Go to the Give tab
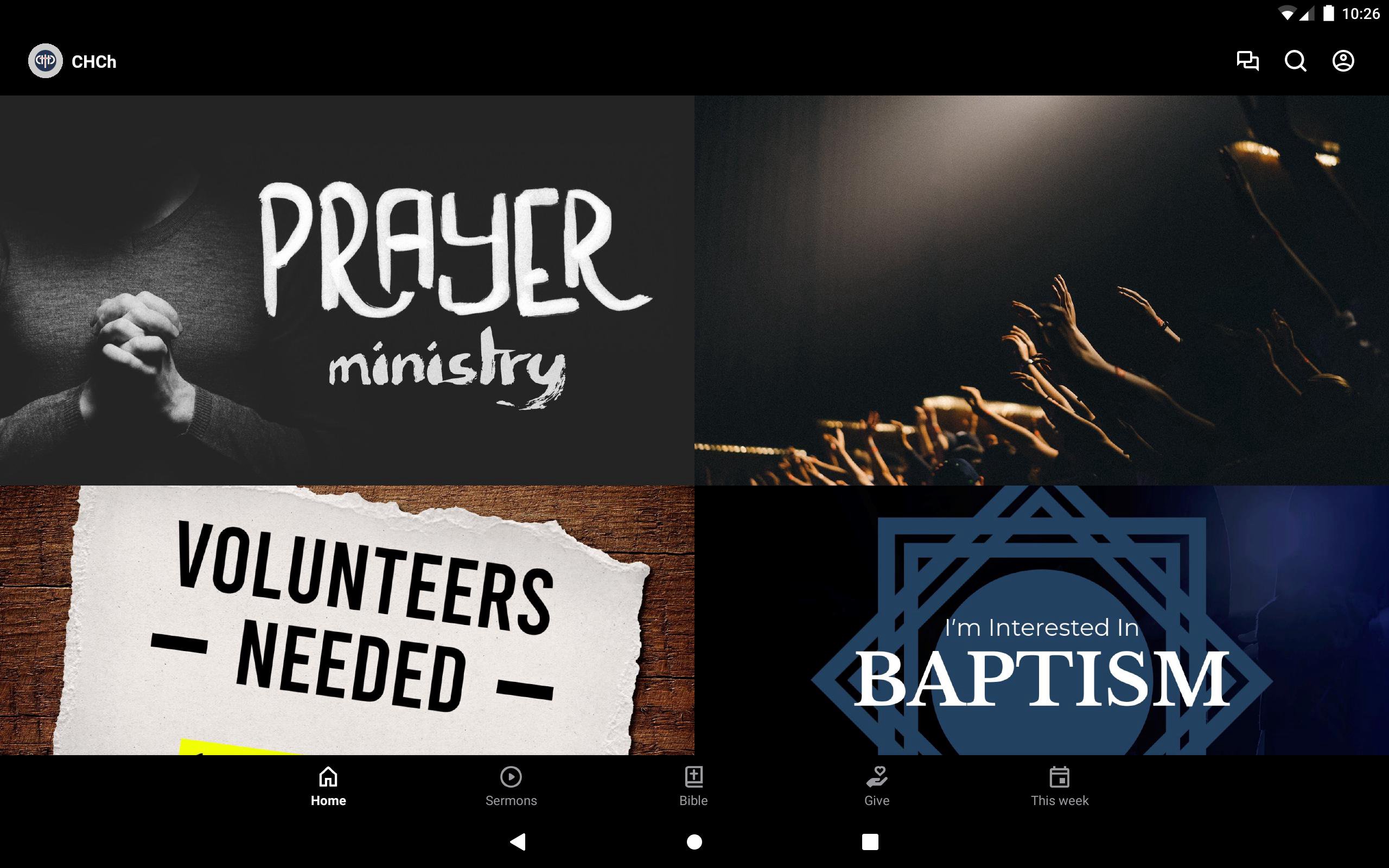The width and height of the screenshot is (1389, 868). tap(876, 787)
